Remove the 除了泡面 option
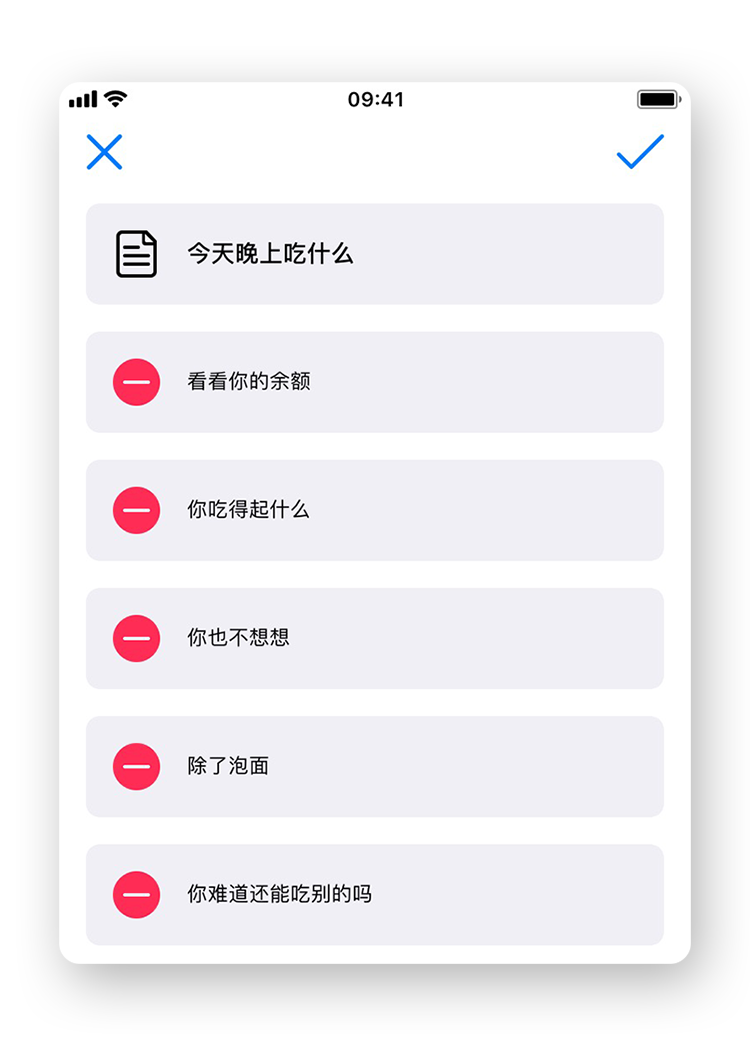The height and width of the screenshot is (1046, 750). pos(137,766)
